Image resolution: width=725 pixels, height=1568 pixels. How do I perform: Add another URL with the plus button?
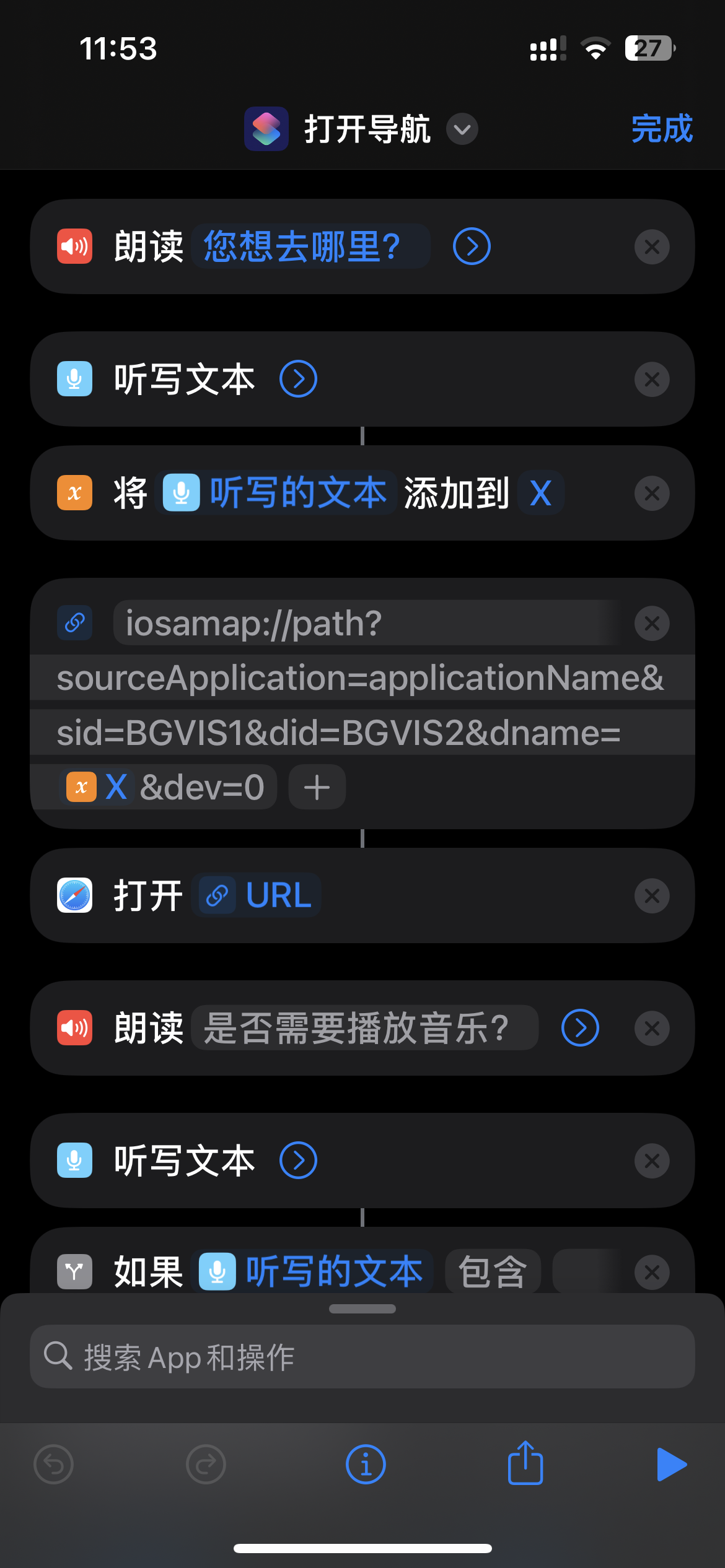tap(317, 787)
